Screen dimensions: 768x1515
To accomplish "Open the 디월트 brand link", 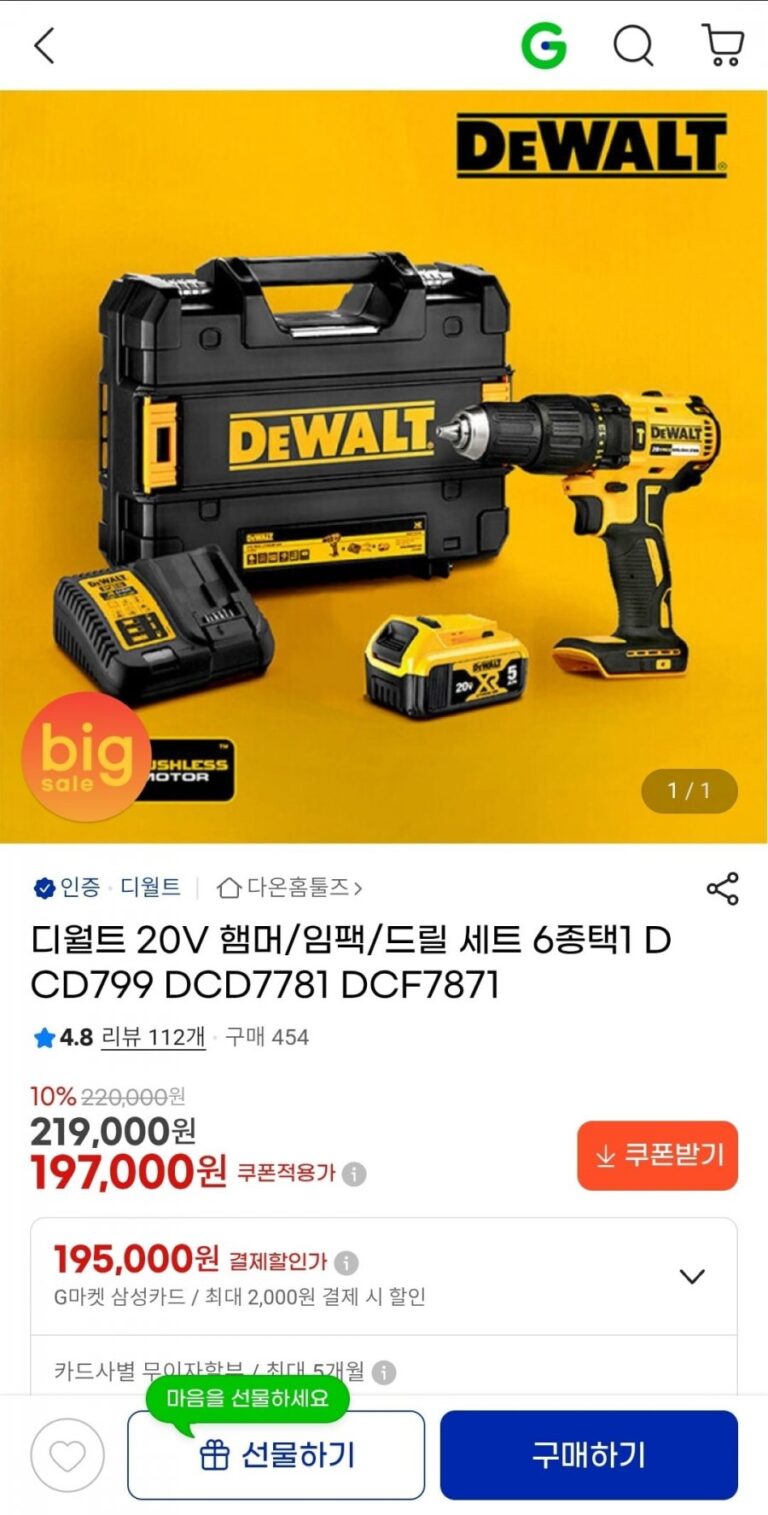I will tap(150, 887).
